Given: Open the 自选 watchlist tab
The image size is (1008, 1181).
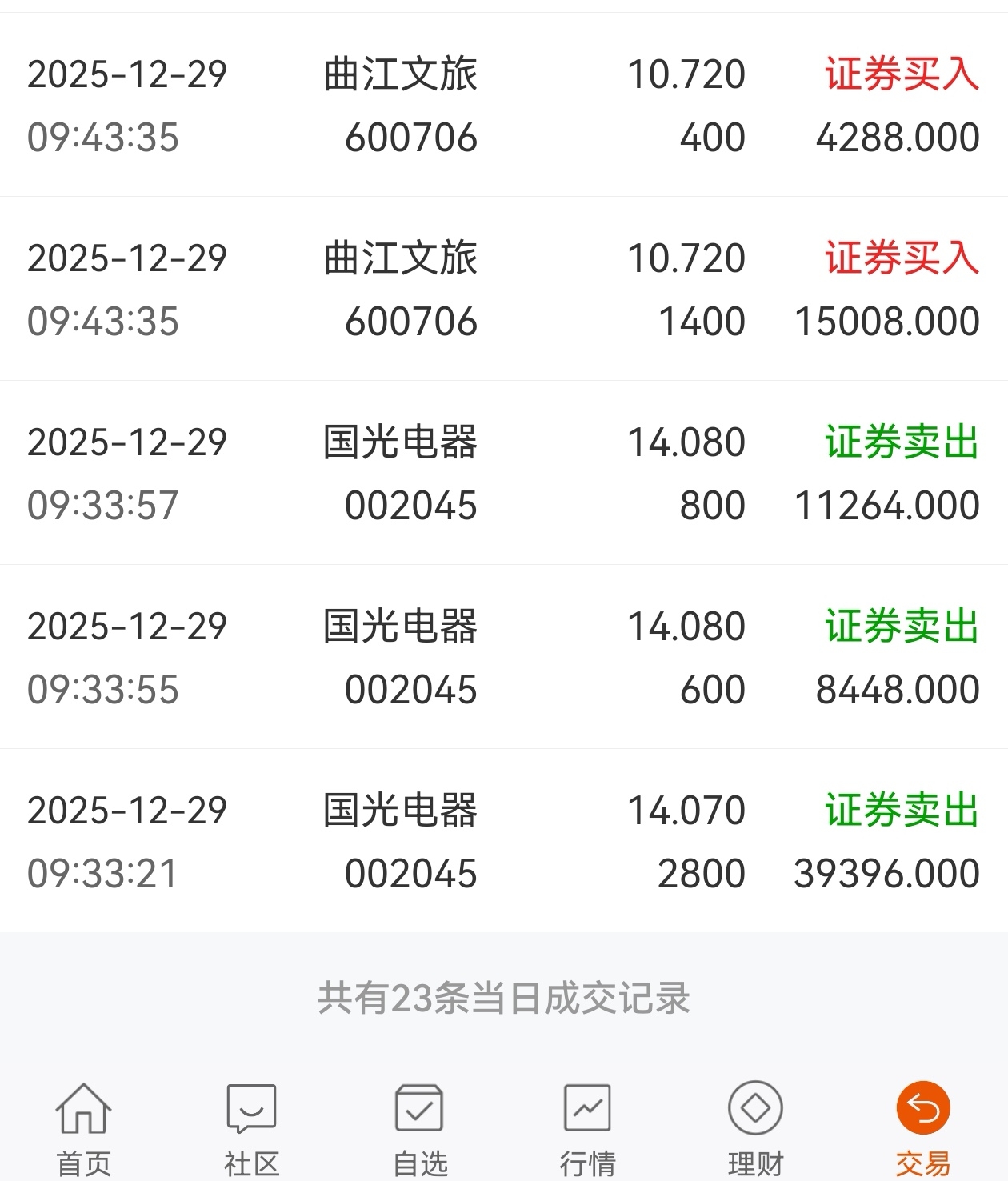Looking at the screenshot, I should pos(420,1128).
